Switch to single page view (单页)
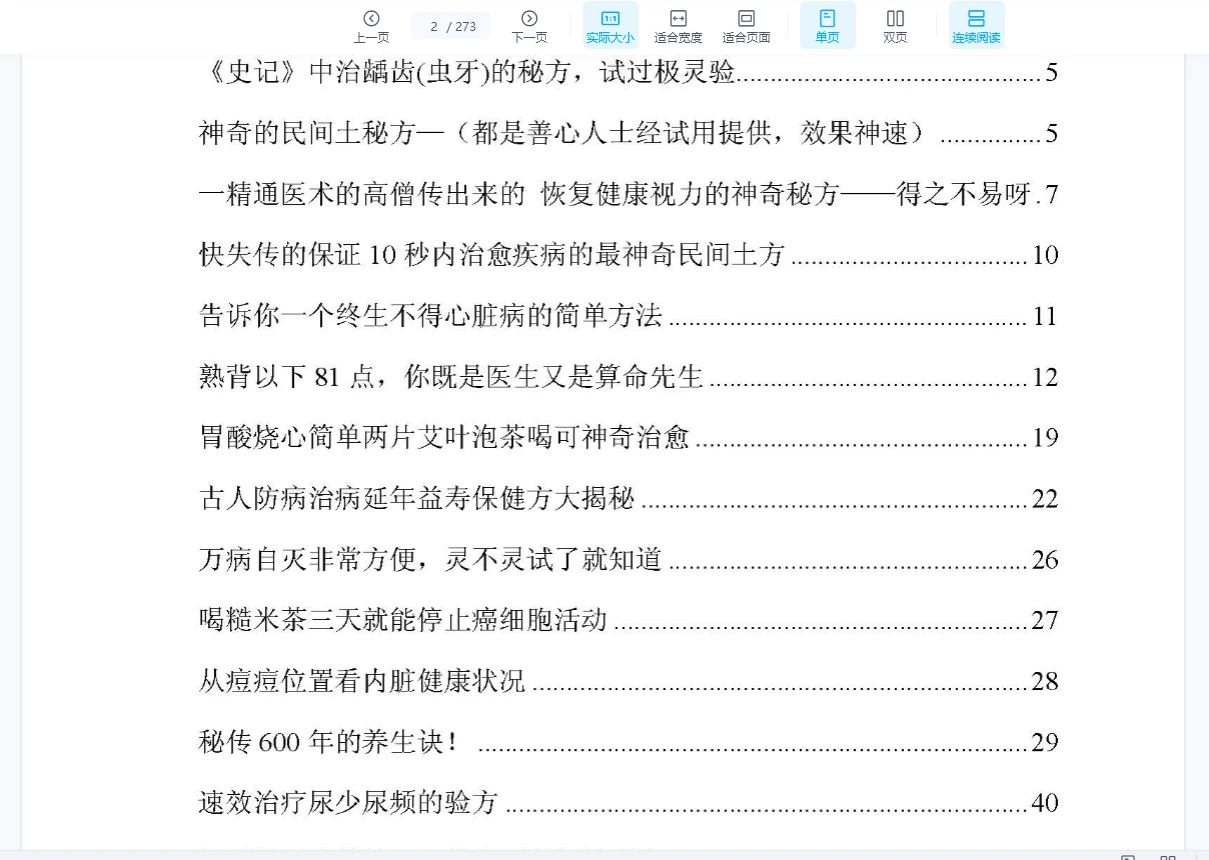Image resolution: width=1209 pixels, height=860 pixels. point(827,26)
